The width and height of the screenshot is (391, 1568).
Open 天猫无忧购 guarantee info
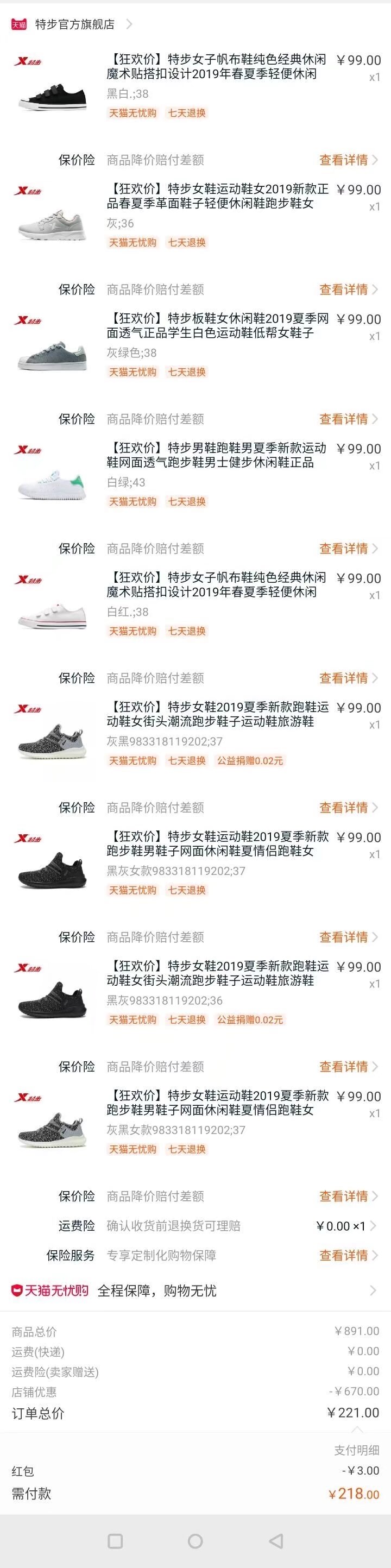click(x=195, y=1290)
